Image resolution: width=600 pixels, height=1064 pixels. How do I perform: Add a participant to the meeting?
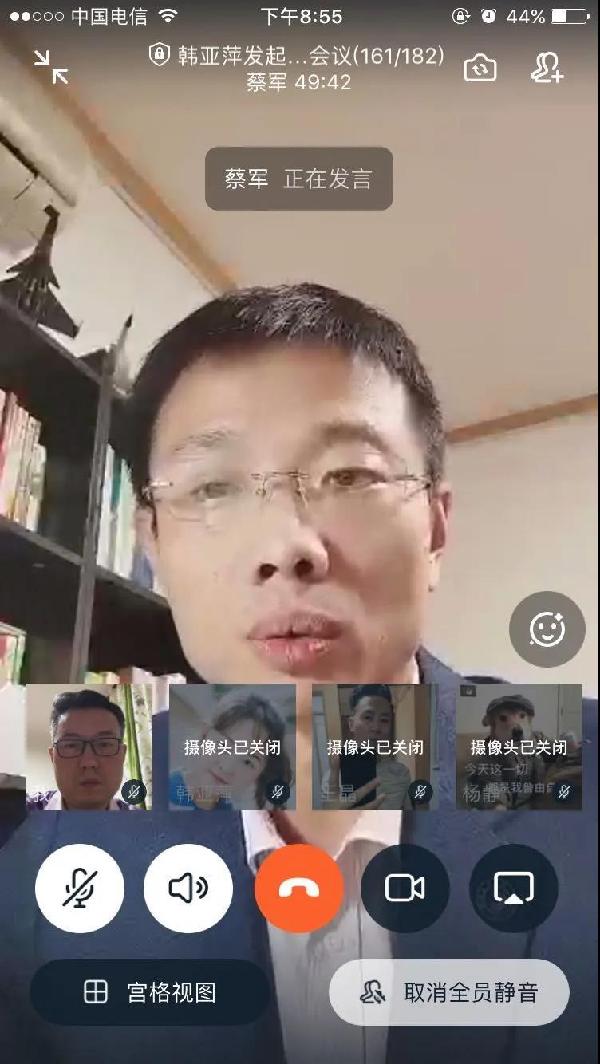[x=546, y=67]
